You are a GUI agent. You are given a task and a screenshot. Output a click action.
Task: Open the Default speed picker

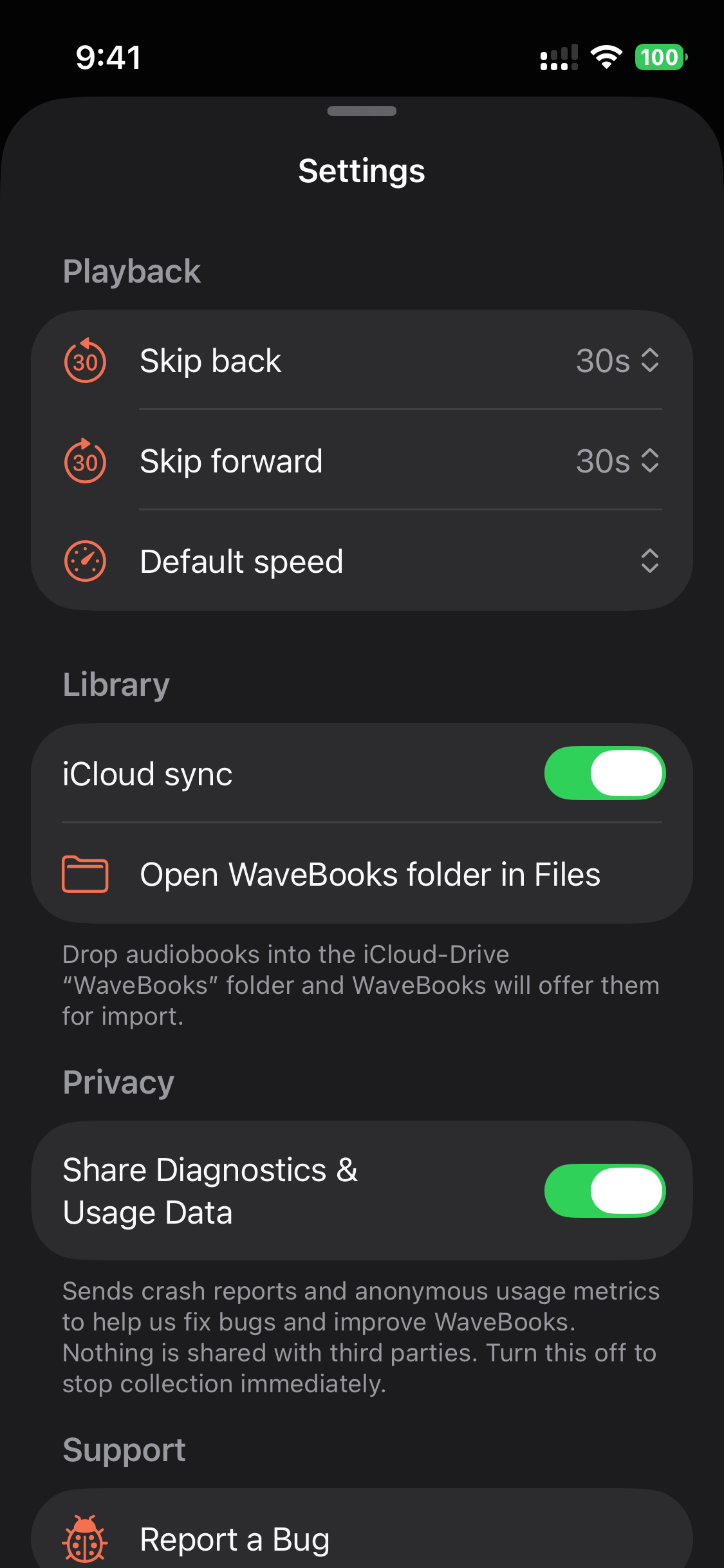(x=649, y=561)
